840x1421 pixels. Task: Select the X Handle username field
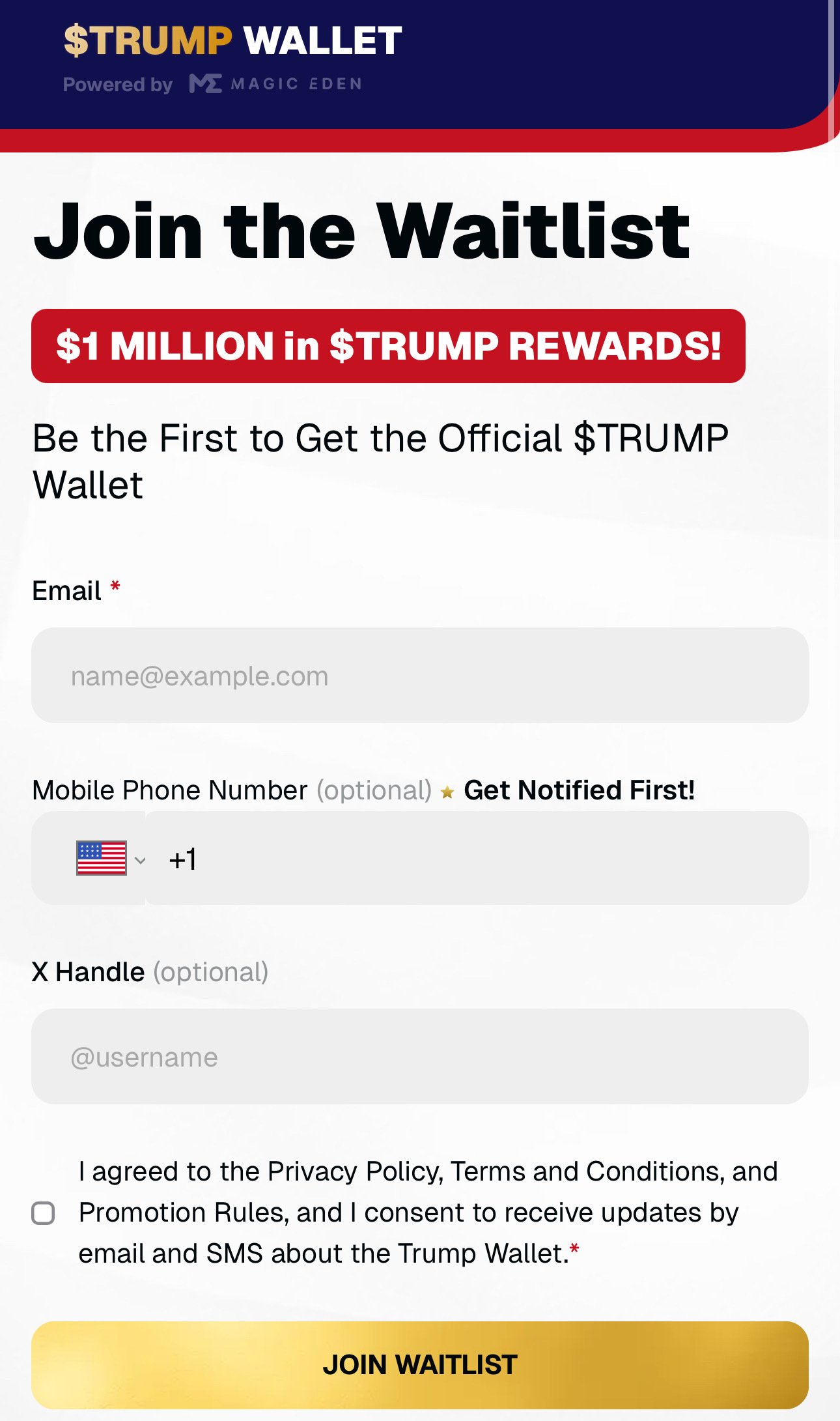(419, 1056)
